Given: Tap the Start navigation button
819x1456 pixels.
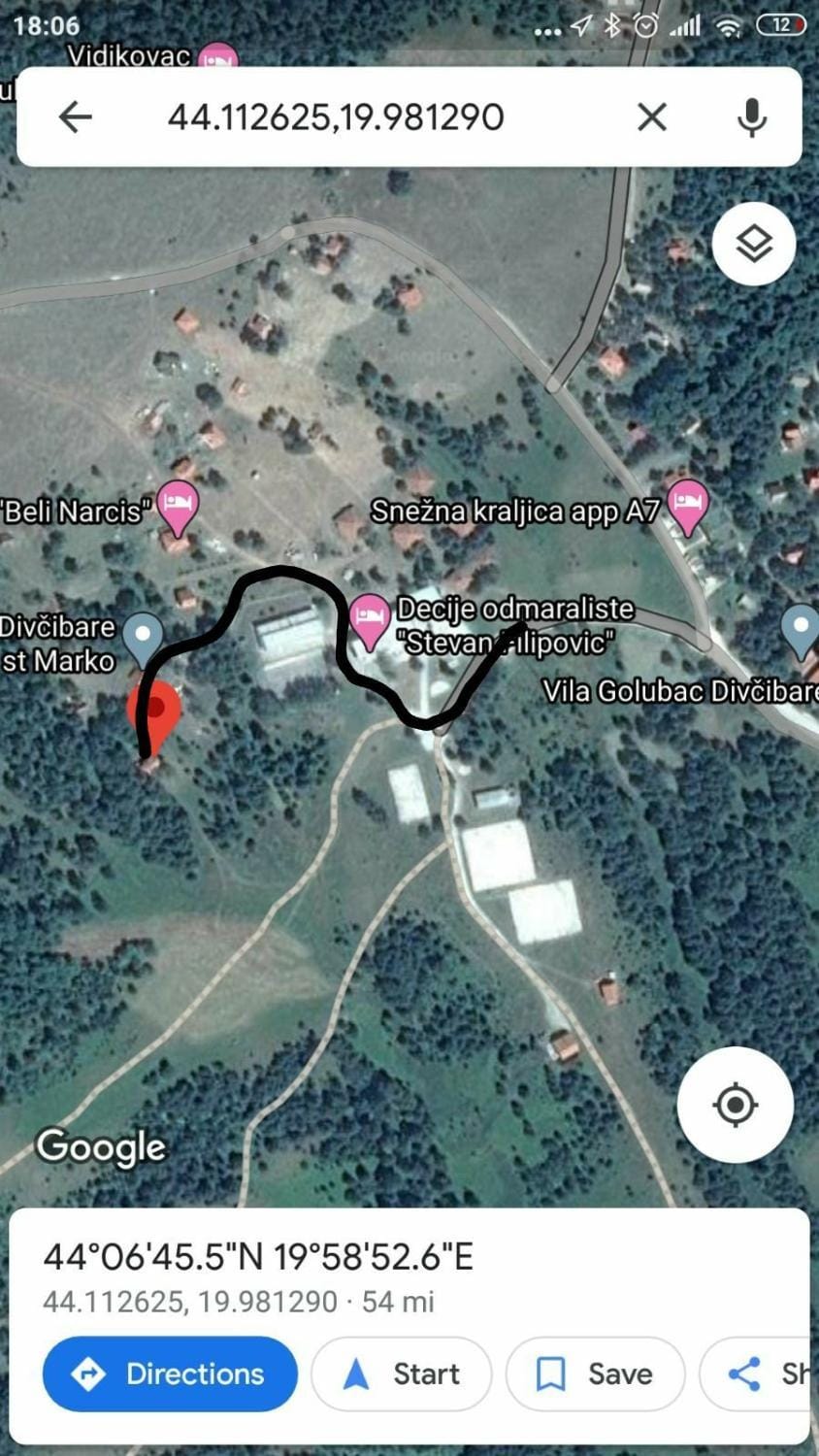Looking at the screenshot, I should point(401,1373).
